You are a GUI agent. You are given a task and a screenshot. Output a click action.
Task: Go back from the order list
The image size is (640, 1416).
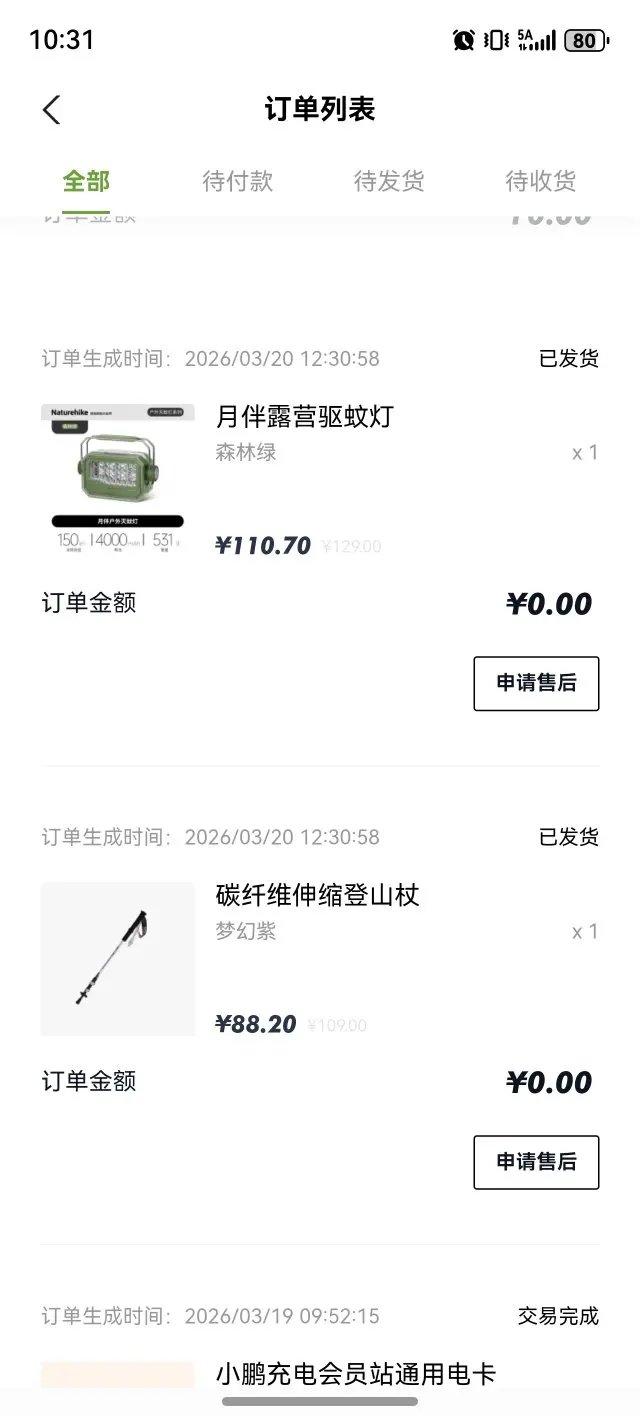[x=52, y=110]
